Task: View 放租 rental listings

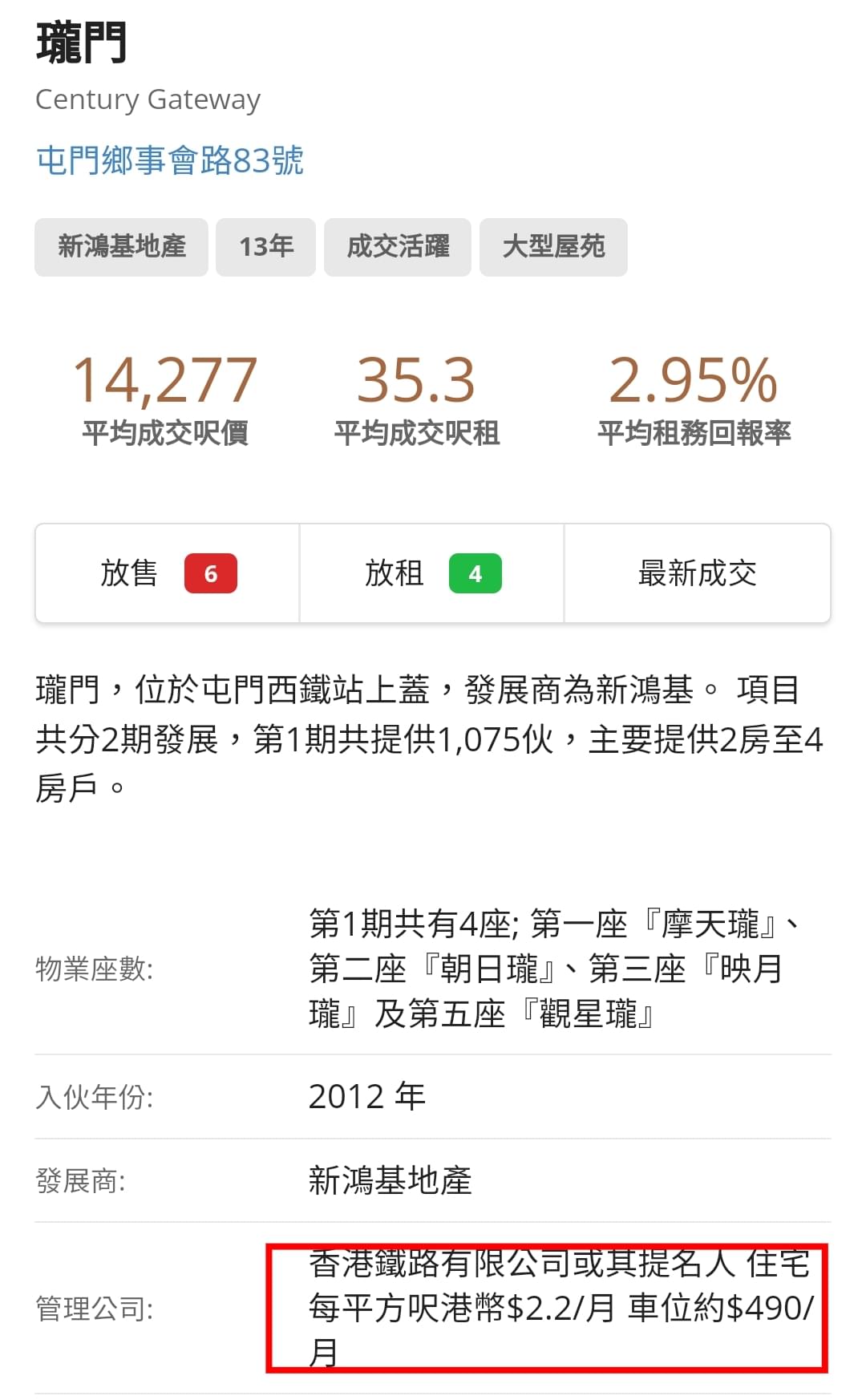Action: tap(432, 573)
